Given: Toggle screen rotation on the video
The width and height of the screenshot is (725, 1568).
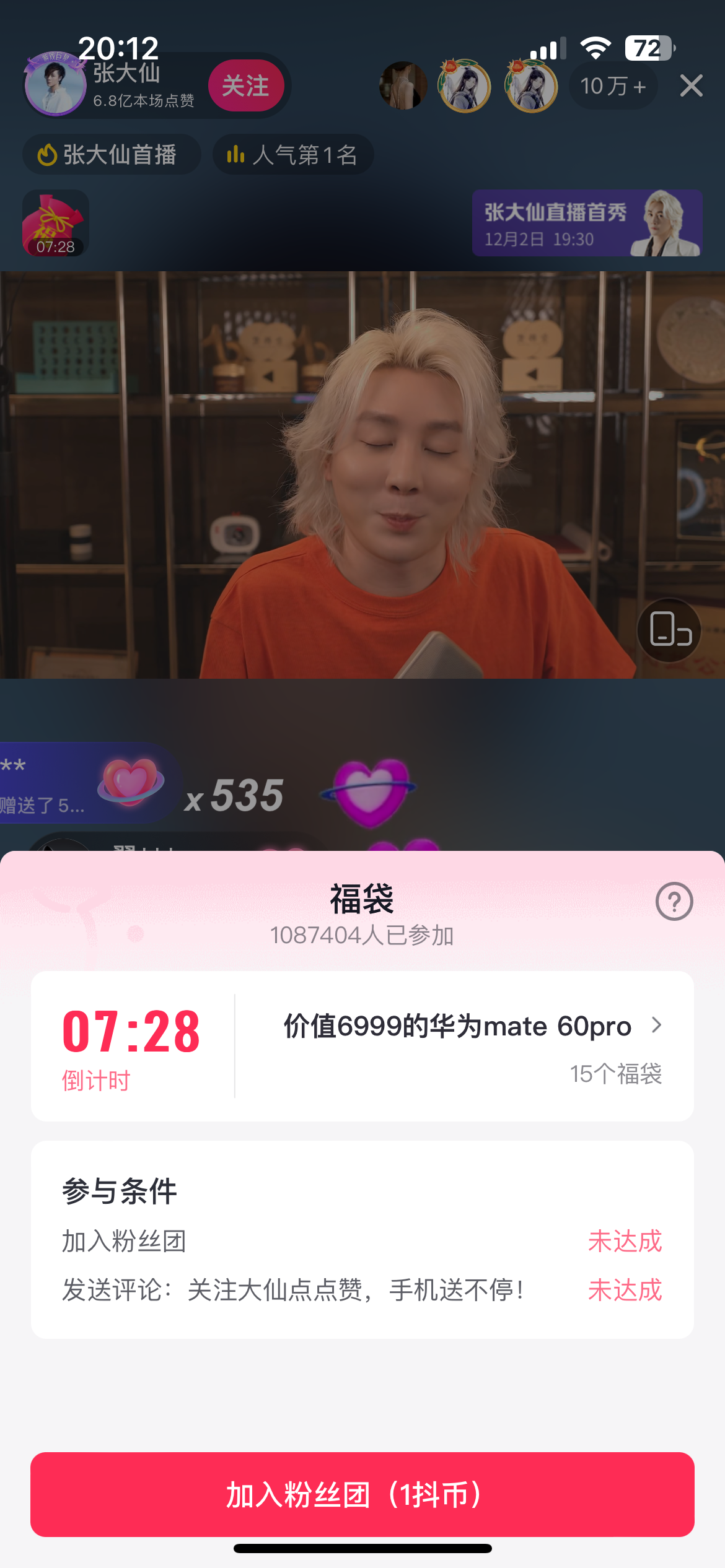Looking at the screenshot, I should point(669,630).
